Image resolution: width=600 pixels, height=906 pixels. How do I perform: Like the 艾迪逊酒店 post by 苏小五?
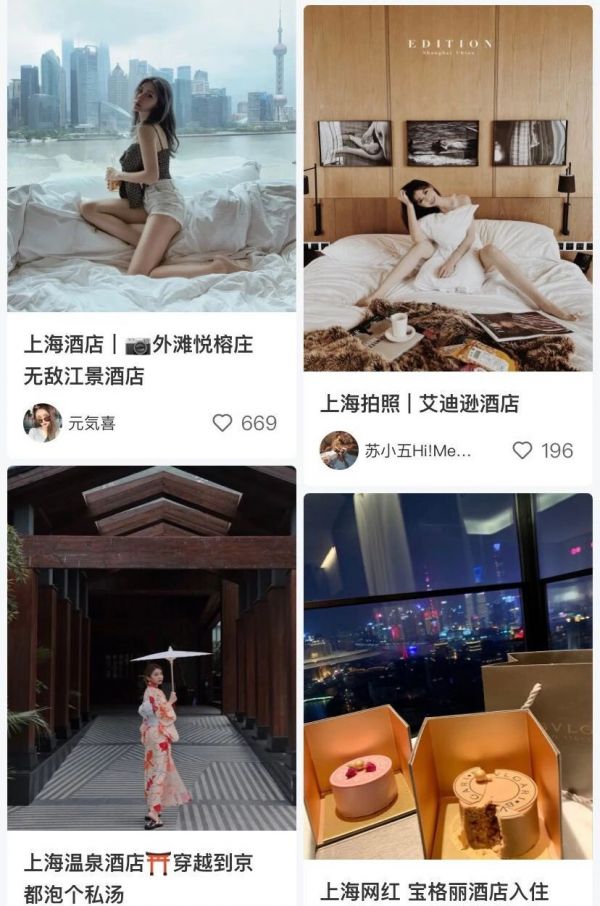pyautogui.click(x=522, y=451)
